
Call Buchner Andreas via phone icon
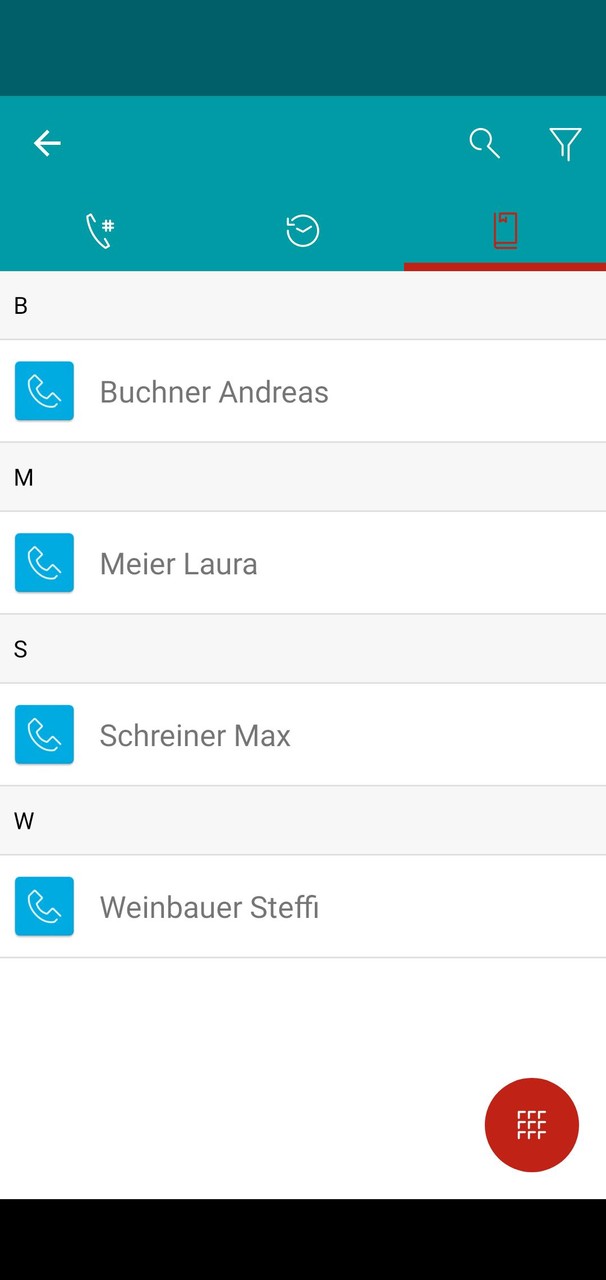(x=44, y=391)
